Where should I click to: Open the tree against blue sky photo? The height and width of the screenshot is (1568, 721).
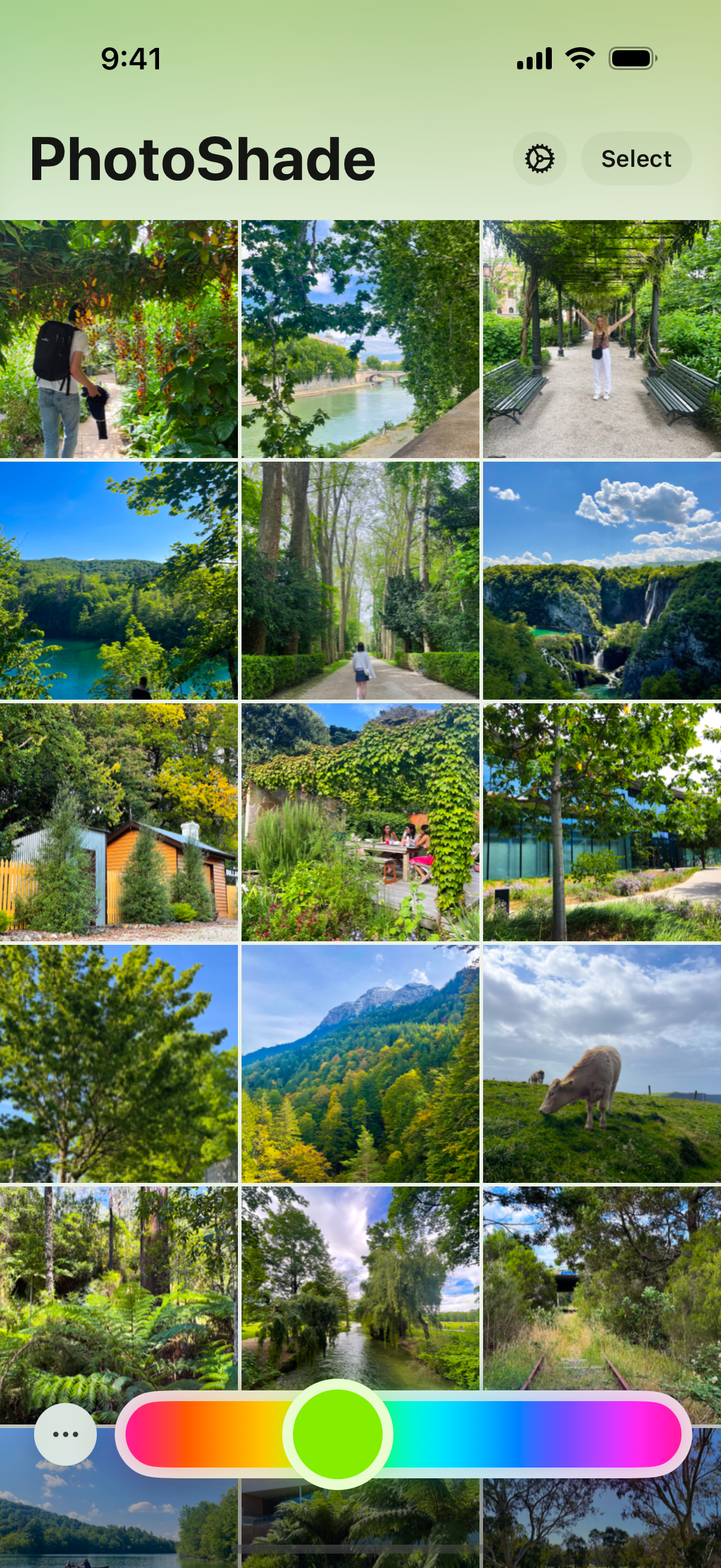pos(118,1064)
